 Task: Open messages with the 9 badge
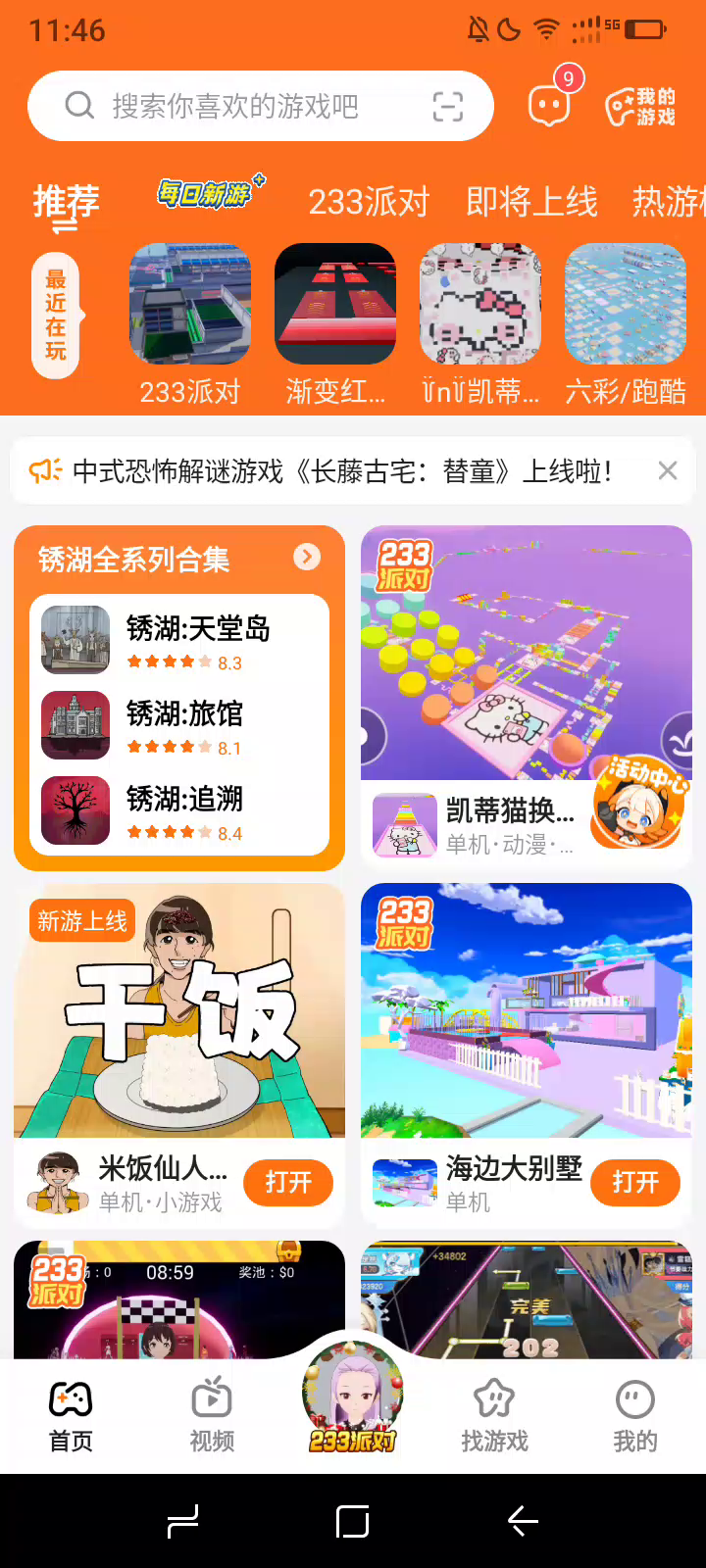pyautogui.click(x=550, y=104)
